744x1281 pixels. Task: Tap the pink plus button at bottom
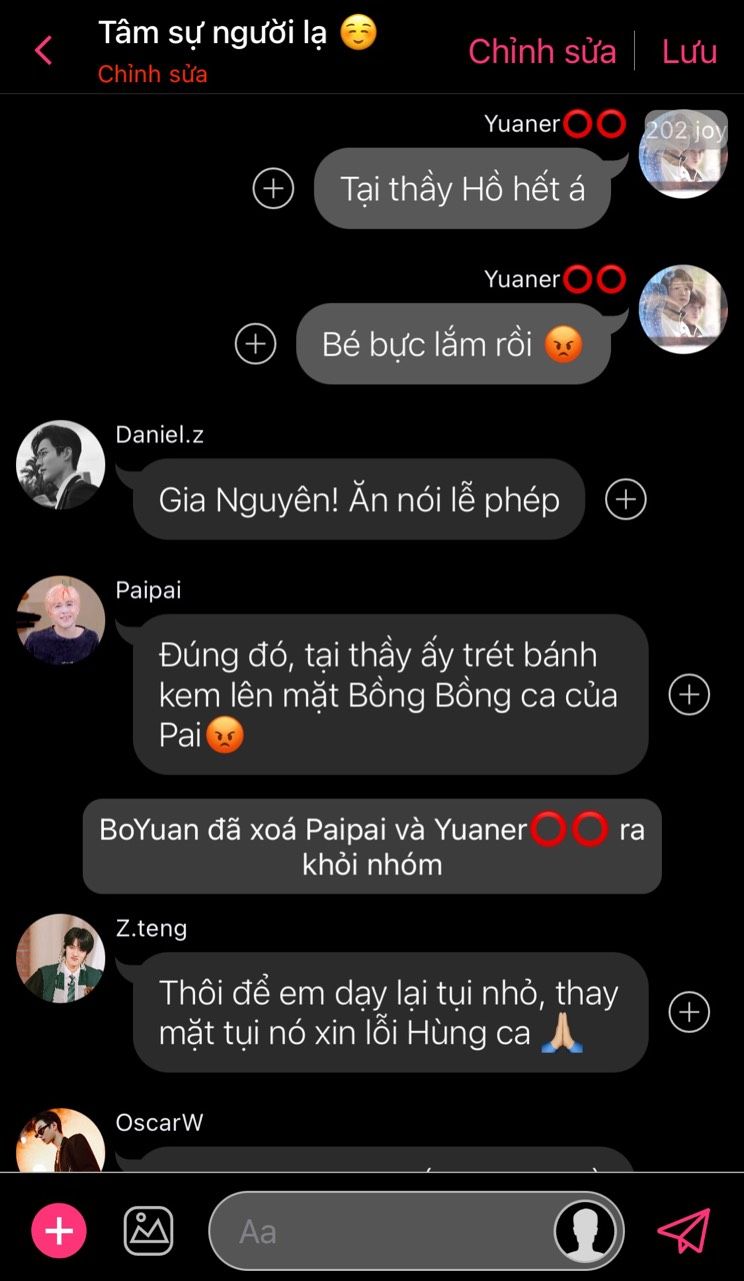[x=59, y=1230]
